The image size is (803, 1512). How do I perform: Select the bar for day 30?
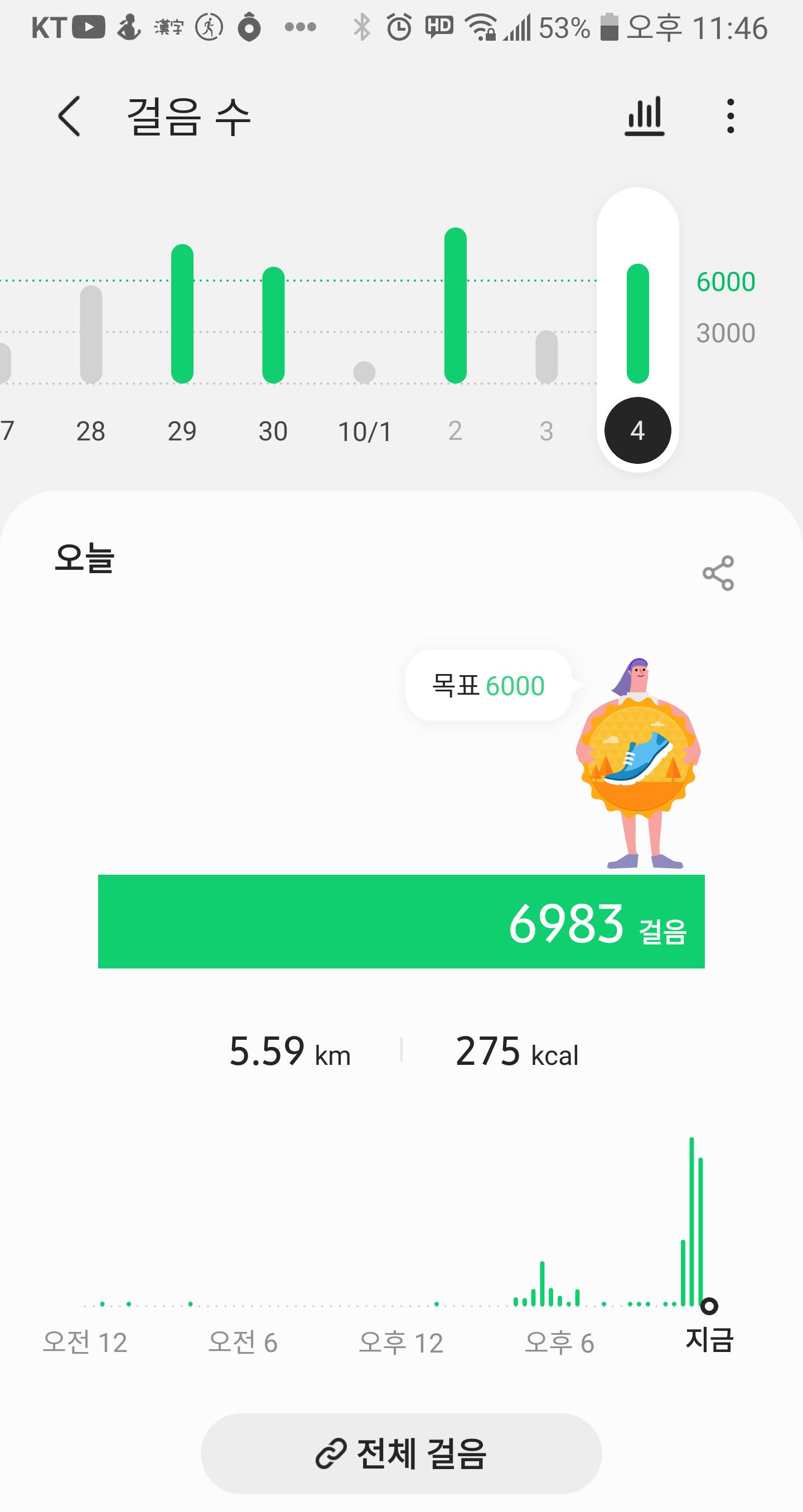[273, 325]
